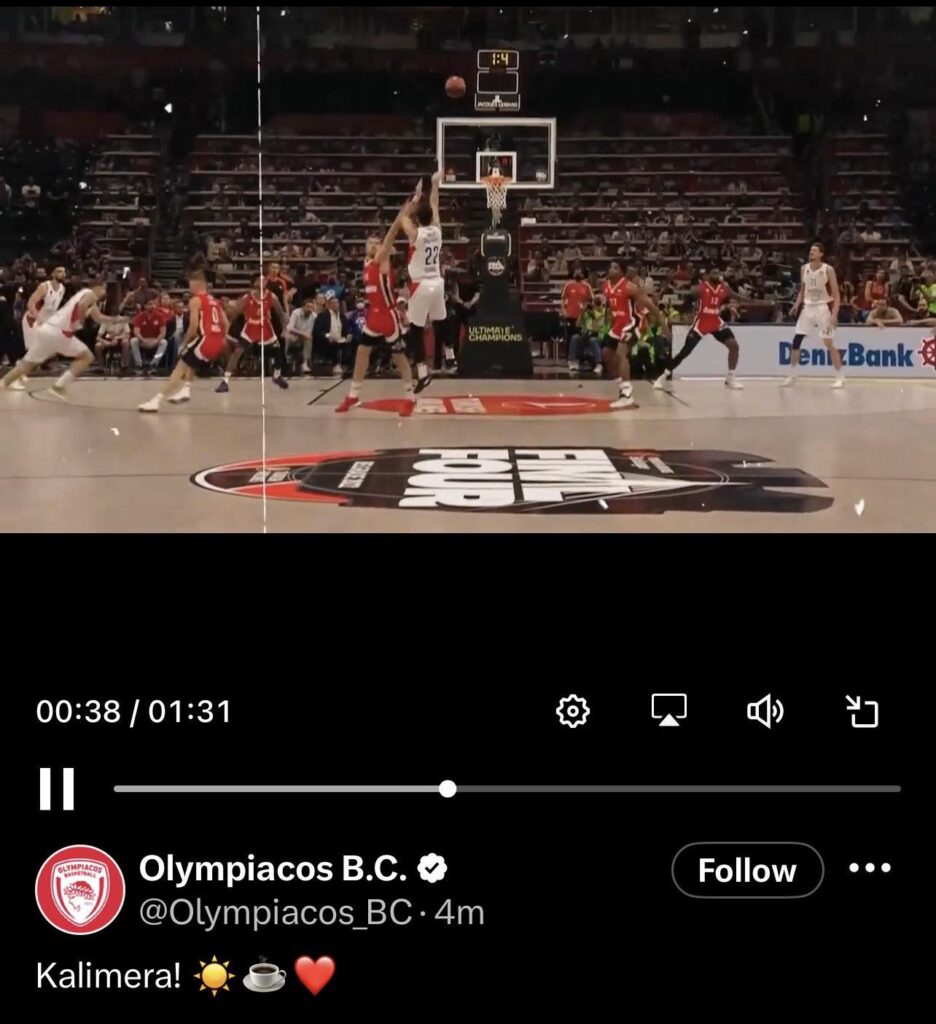Pause the playing video
This screenshot has height=1024, width=936.
(x=57, y=789)
